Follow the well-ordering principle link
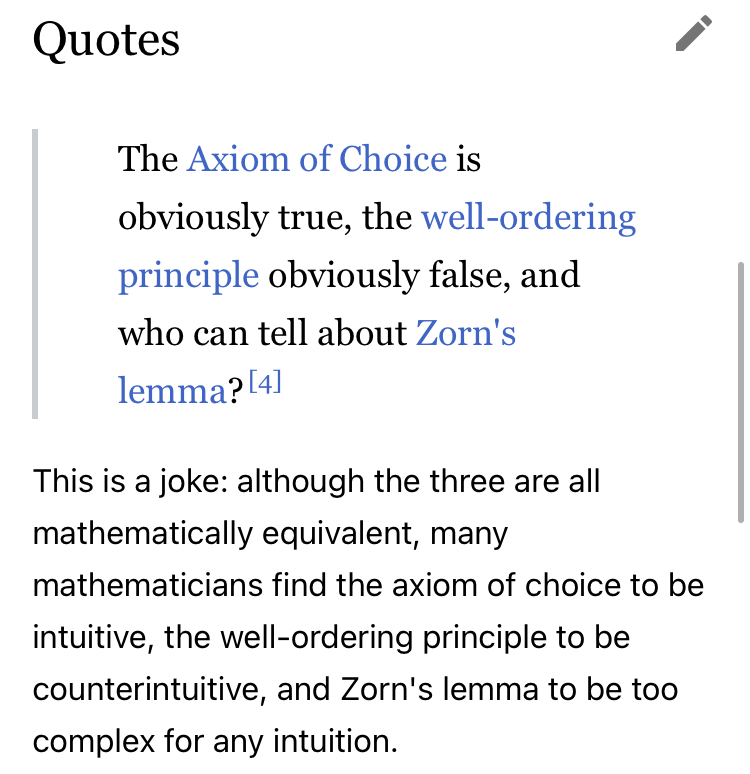The height and width of the screenshot is (774, 750). pos(528,217)
